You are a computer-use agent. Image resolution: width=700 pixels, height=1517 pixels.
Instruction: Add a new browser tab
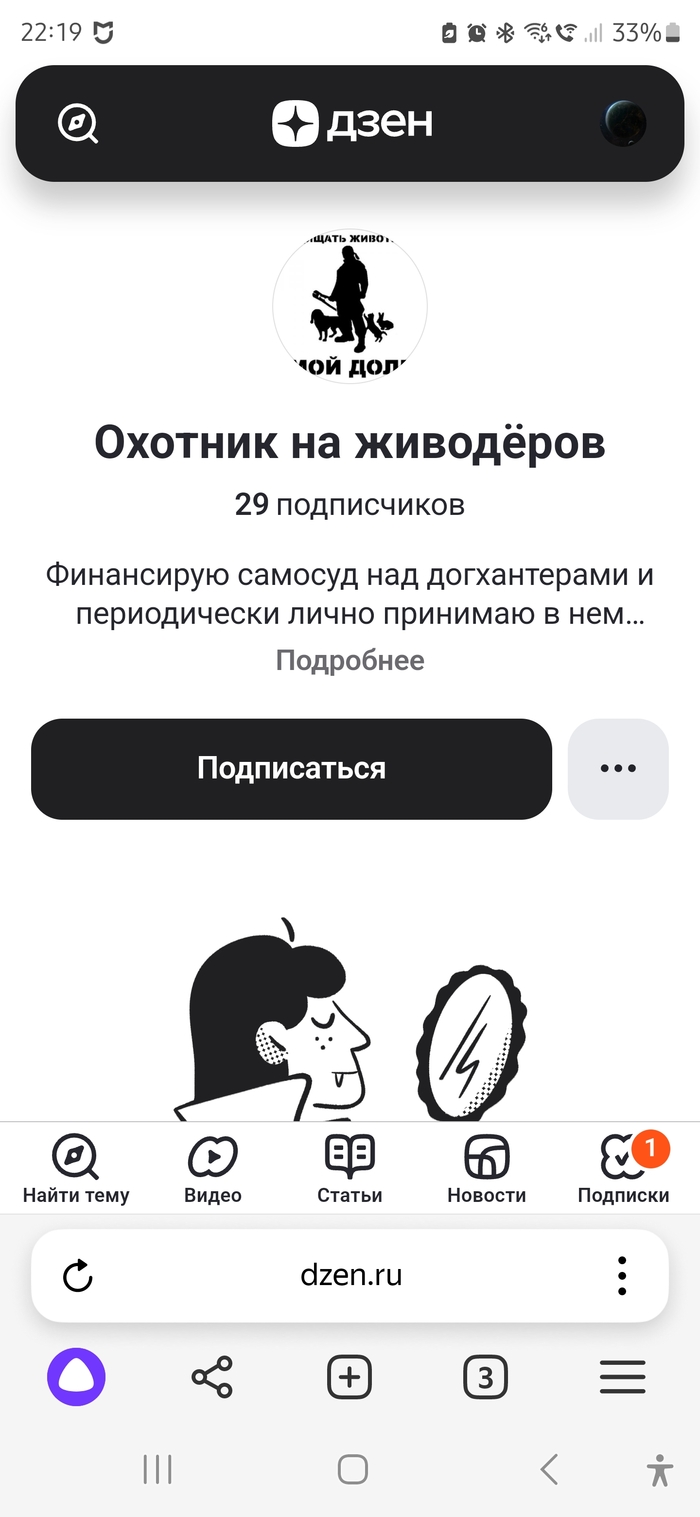coord(349,1378)
